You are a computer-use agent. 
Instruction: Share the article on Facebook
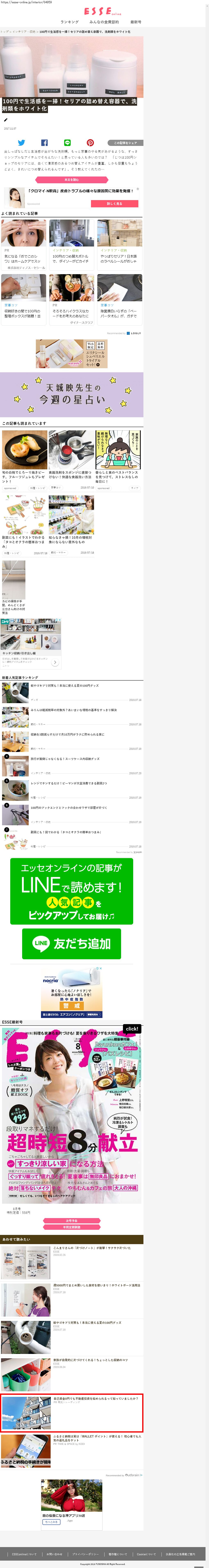[44, 142]
